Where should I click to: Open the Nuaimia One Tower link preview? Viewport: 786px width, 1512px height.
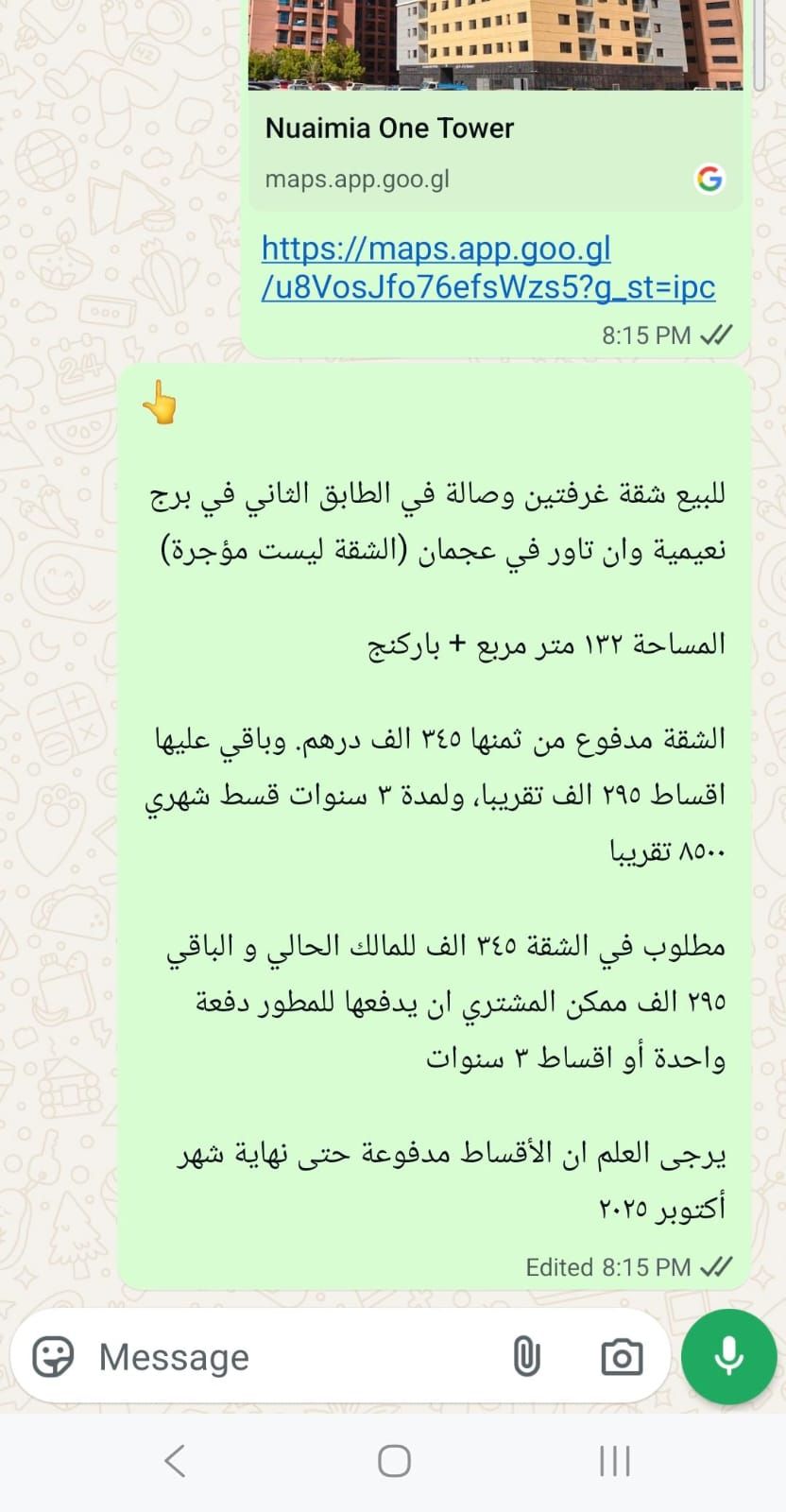(389, 129)
